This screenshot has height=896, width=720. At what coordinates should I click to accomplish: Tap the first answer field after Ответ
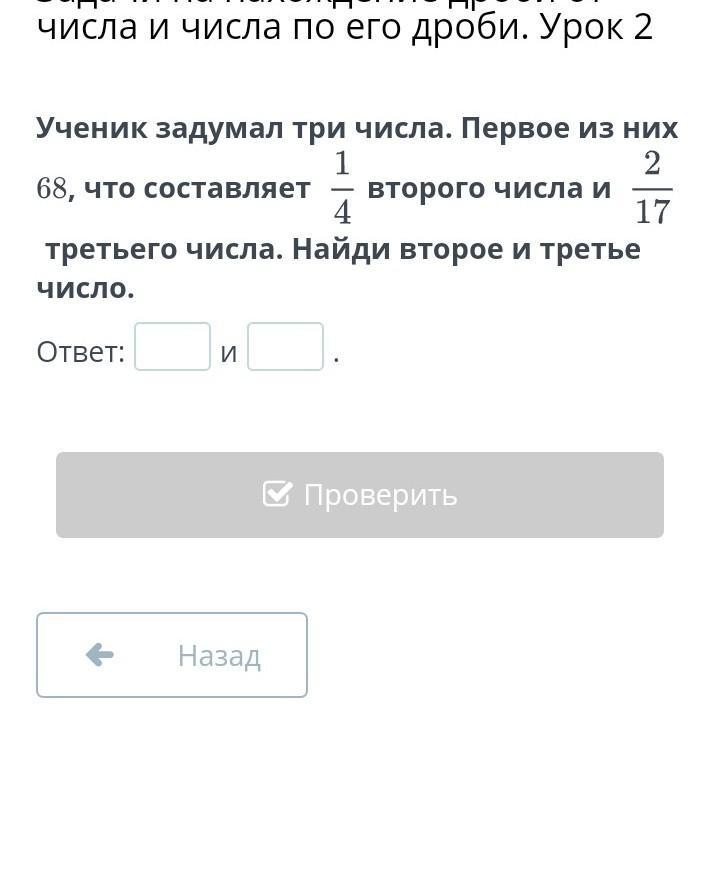[173, 346]
